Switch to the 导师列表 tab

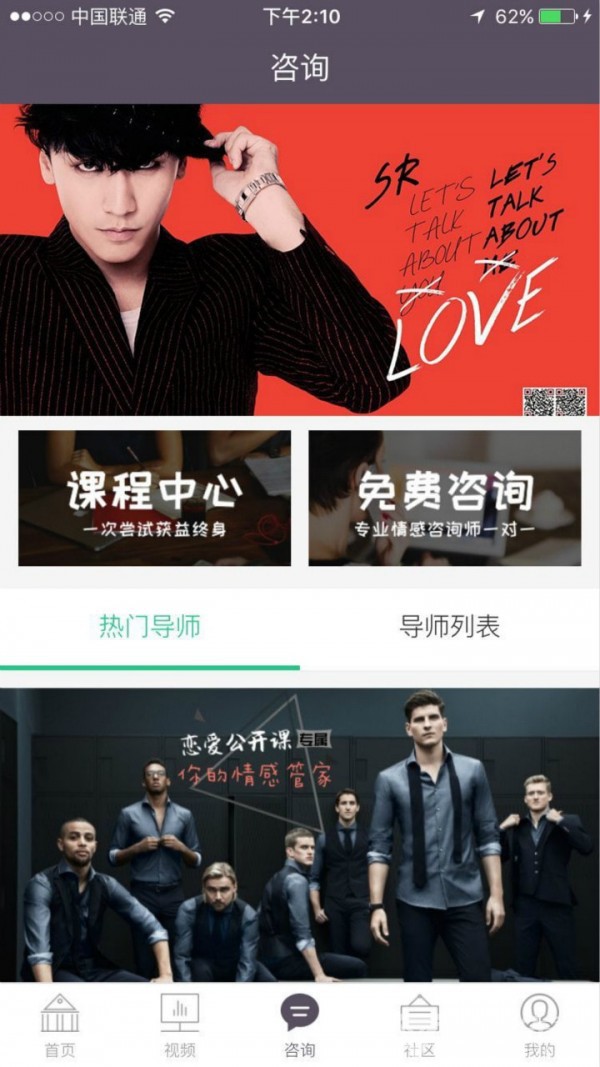coord(450,627)
